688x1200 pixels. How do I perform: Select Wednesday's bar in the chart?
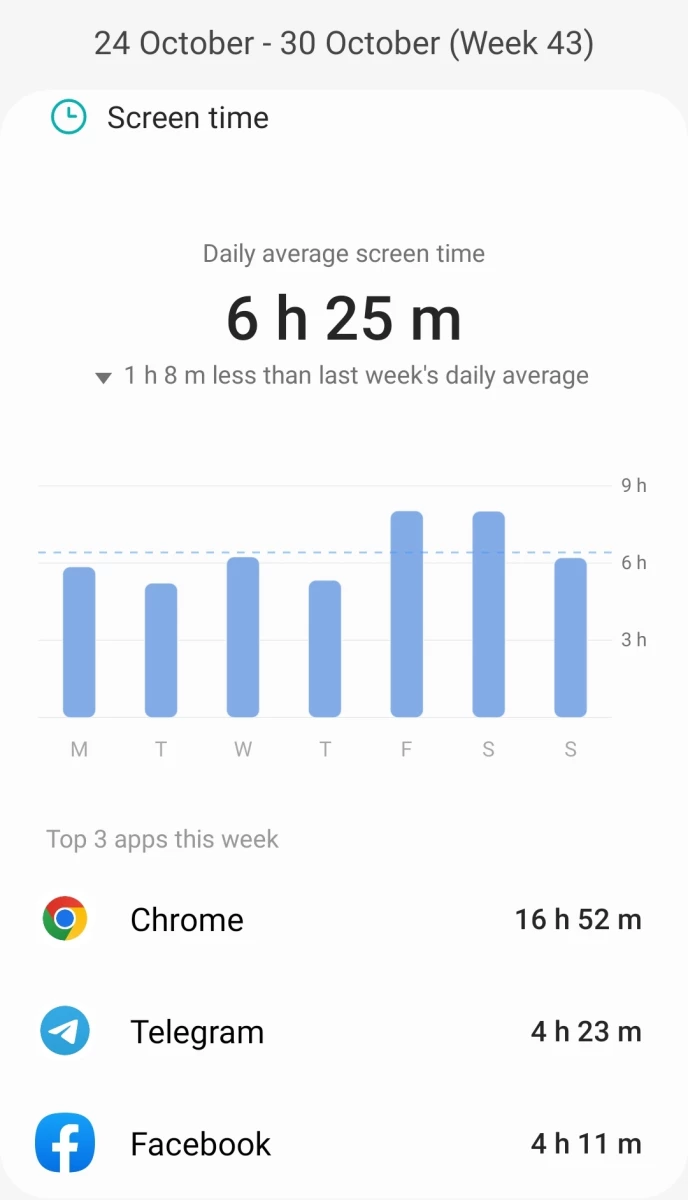pos(243,637)
